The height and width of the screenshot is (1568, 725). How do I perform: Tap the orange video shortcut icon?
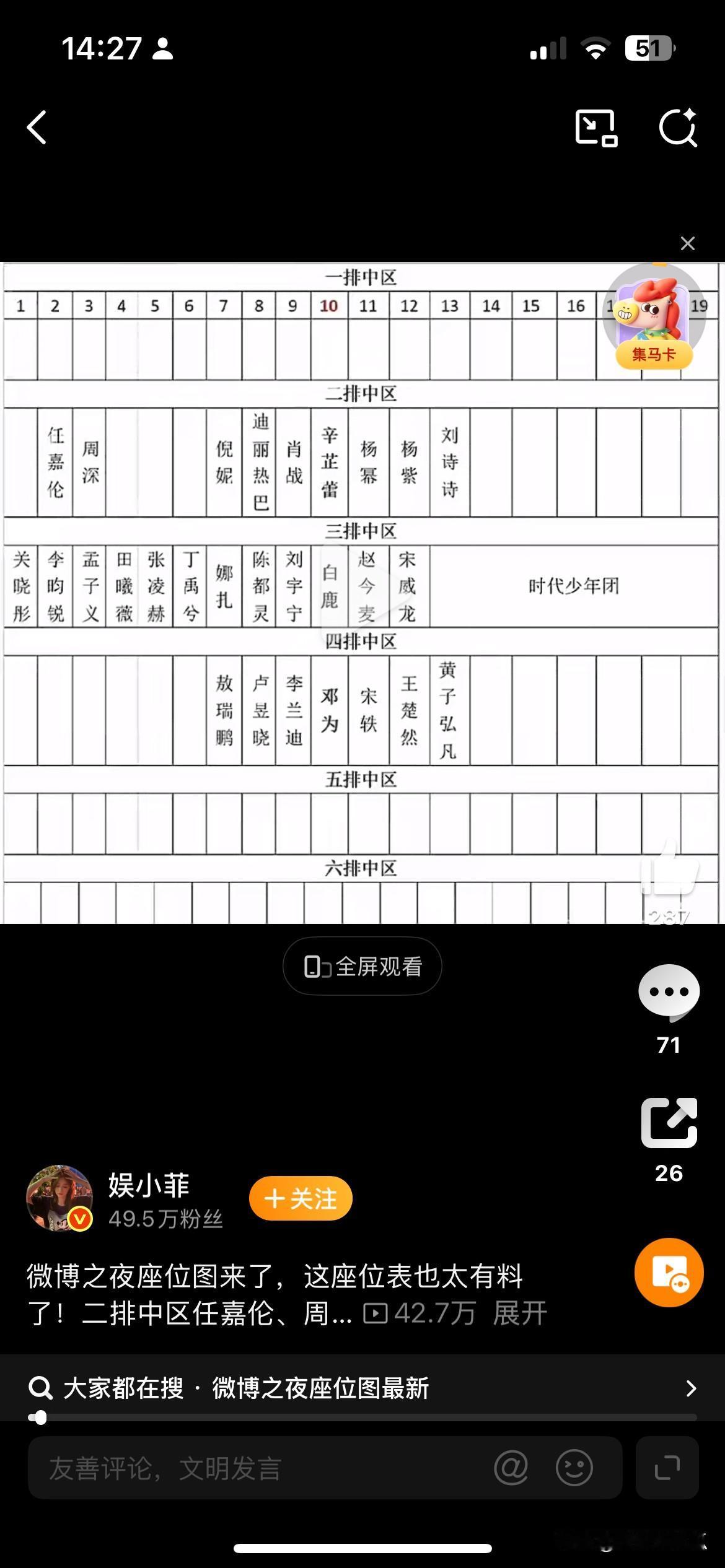(669, 1271)
